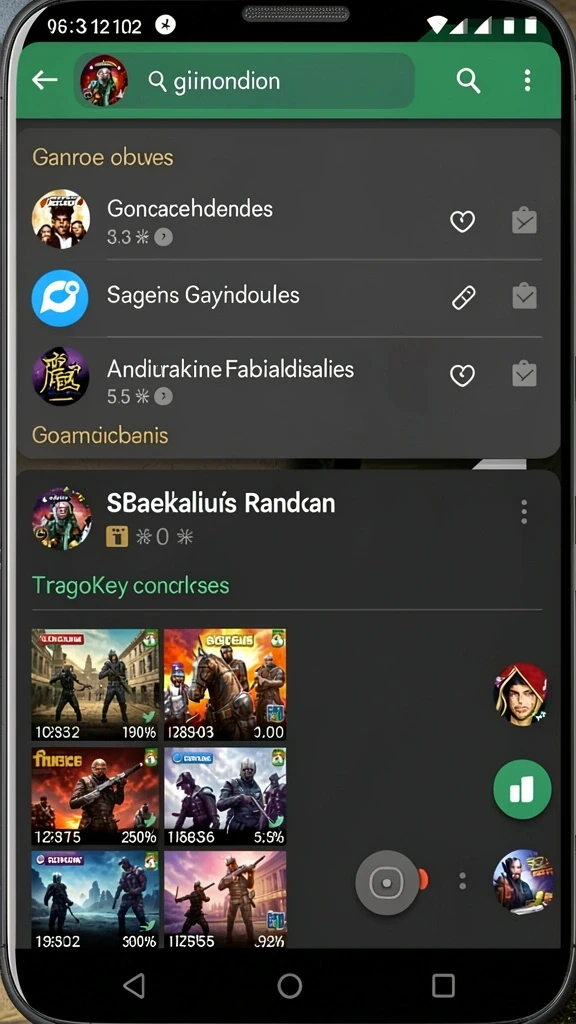Tap the round gray record button
This screenshot has width=576, height=1024.
click(x=386, y=882)
